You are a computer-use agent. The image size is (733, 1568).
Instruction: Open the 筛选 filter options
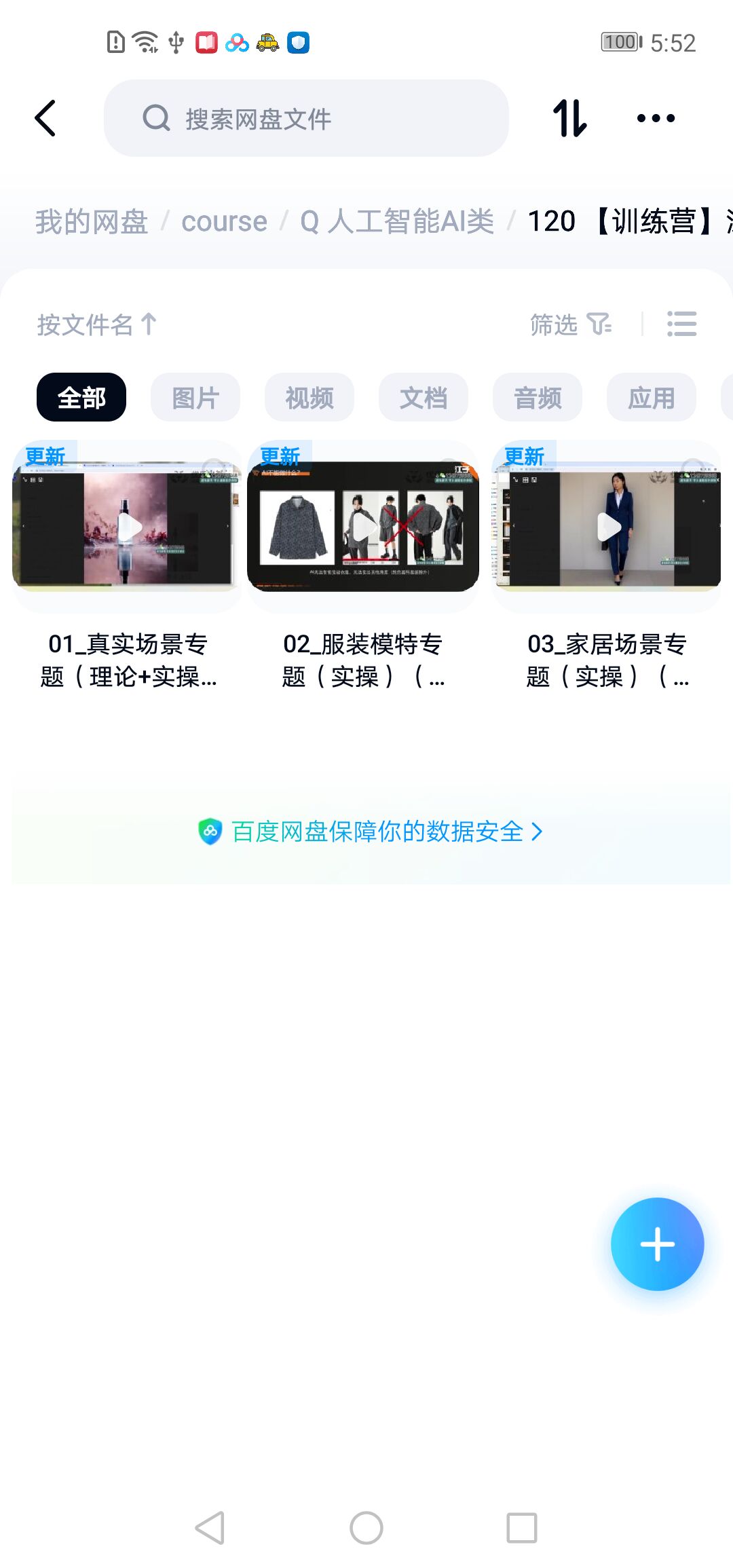570,324
